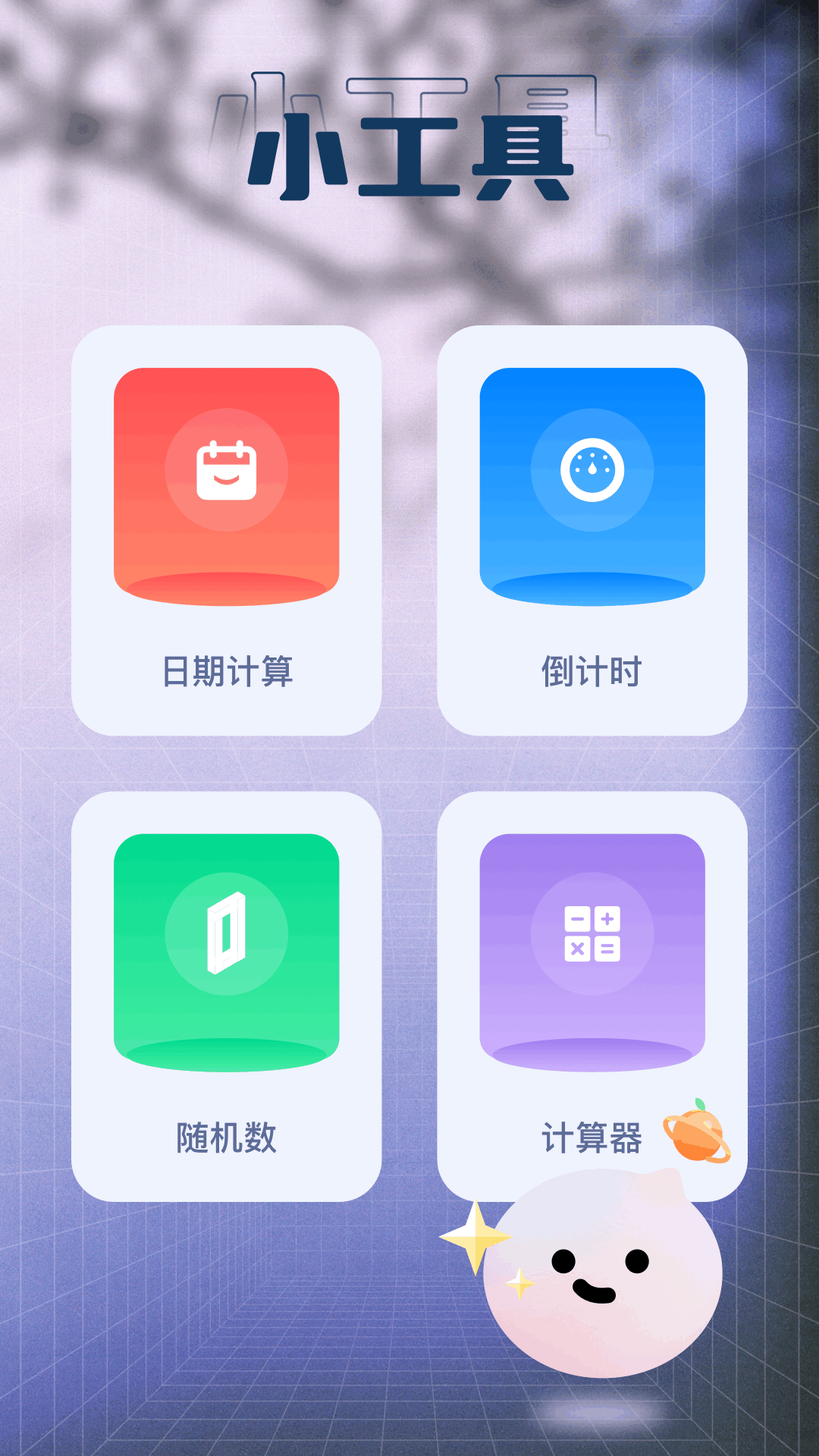The height and width of the screenshot is (1456, 819).
Task: Click the smiling calendar inside the red card
Action: pyautogui.click(x=227, y=470)
